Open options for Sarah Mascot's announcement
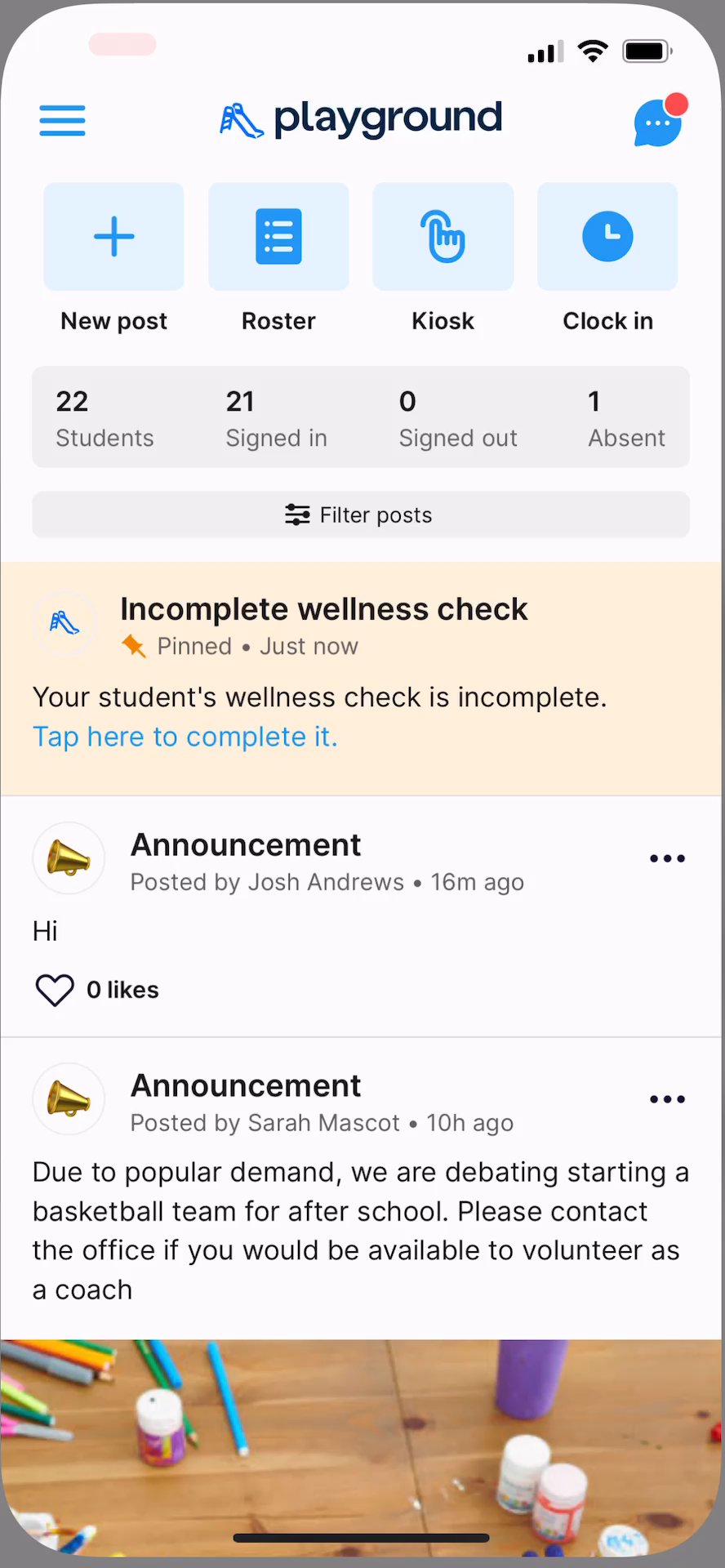The image size is (725, 1568). [667, 1099]
